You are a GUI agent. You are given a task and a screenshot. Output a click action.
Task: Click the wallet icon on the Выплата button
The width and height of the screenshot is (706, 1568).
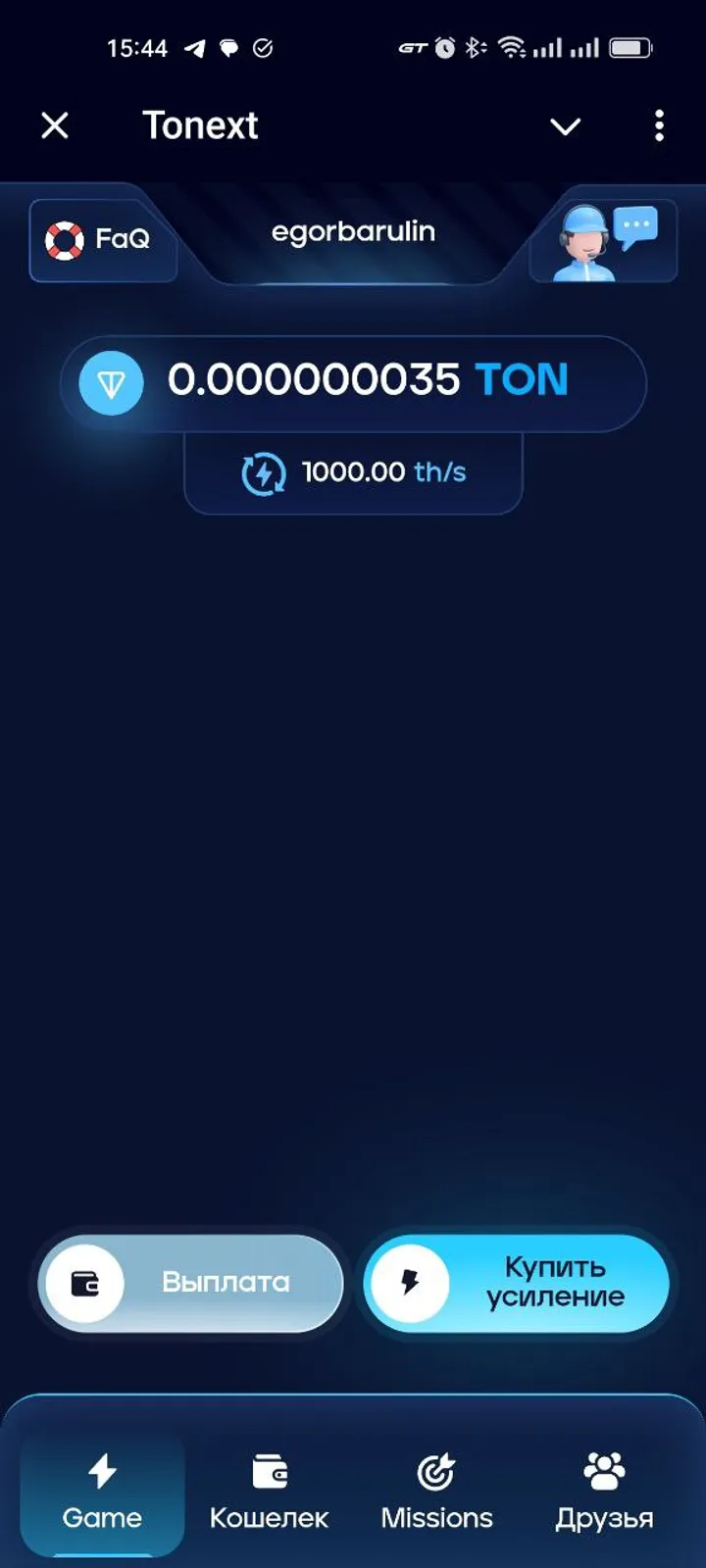pos(87,1284)
